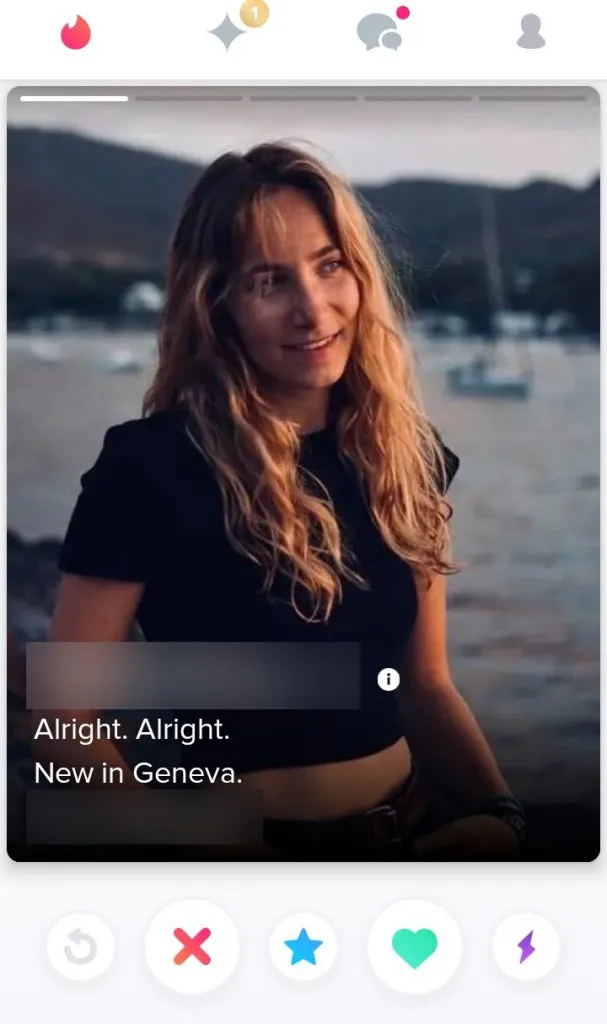607x1024 pixels.
Task: Open profile details with the info icon
Action: point(388,679)
